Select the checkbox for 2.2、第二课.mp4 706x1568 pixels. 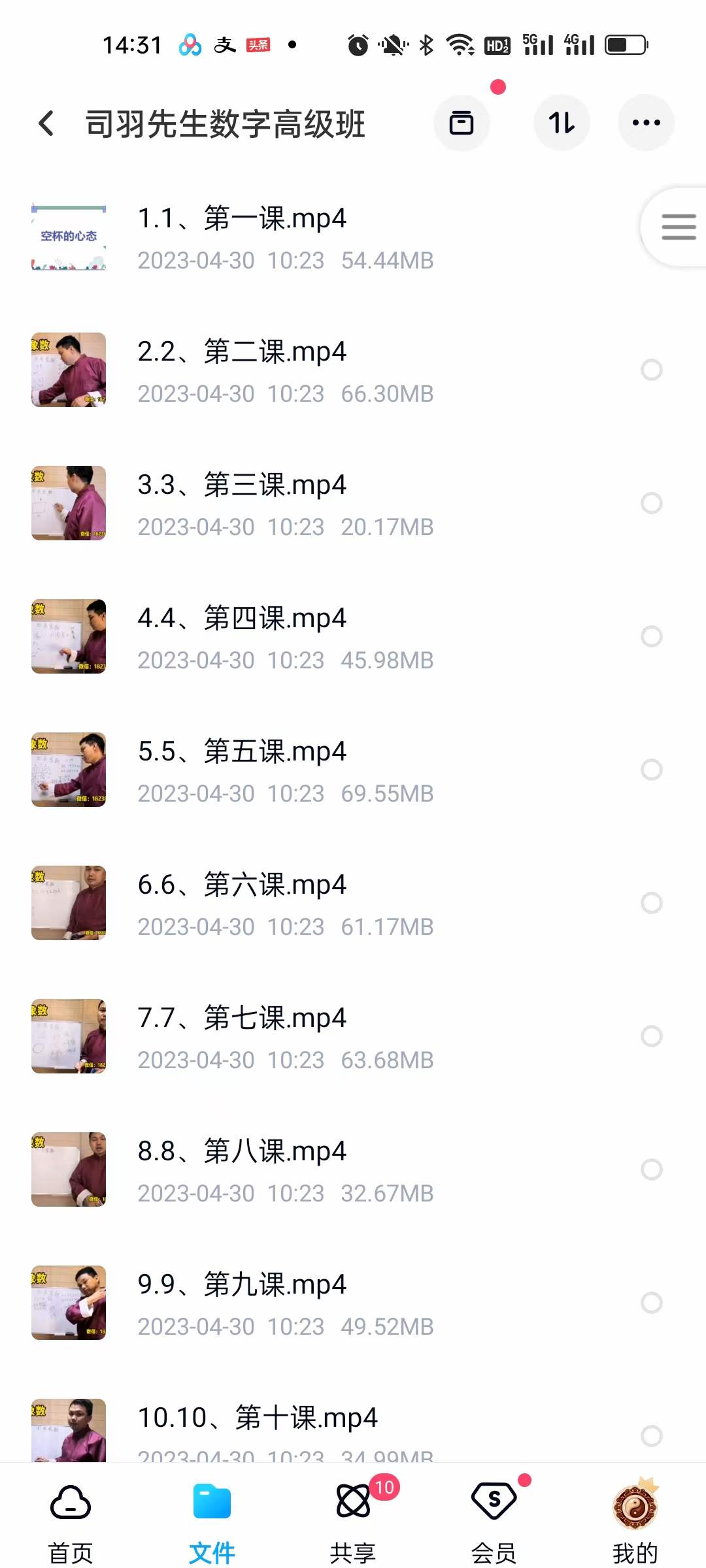pyautogui.click(x=651, y=370)
